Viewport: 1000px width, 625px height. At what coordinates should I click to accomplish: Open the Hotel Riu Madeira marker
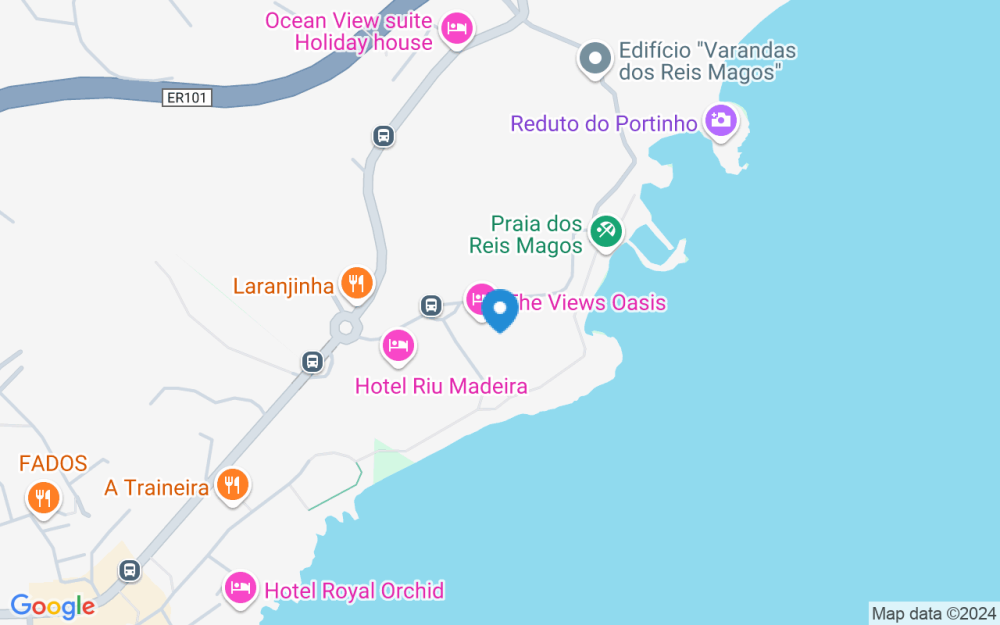tap(399, 348)
